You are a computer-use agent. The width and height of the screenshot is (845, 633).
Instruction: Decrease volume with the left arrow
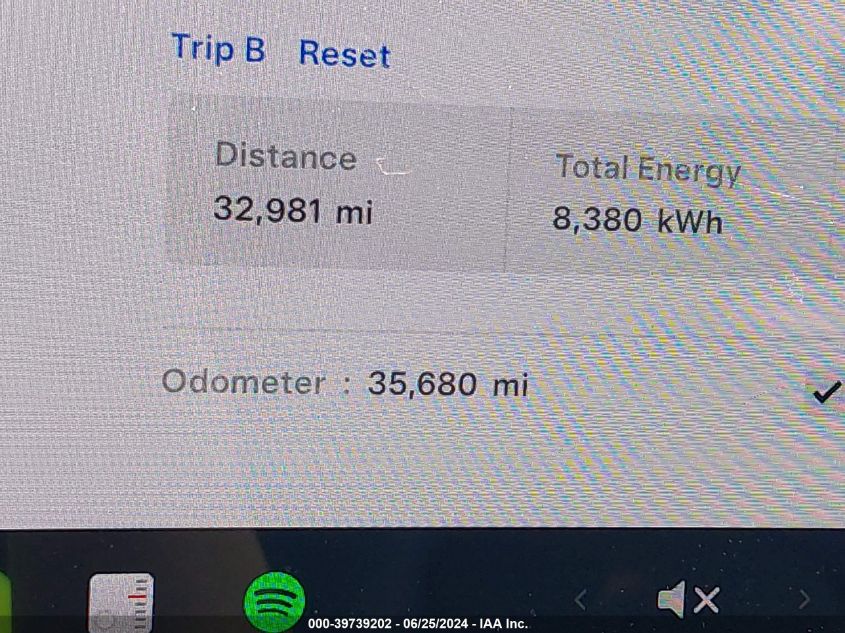(580, 600)
